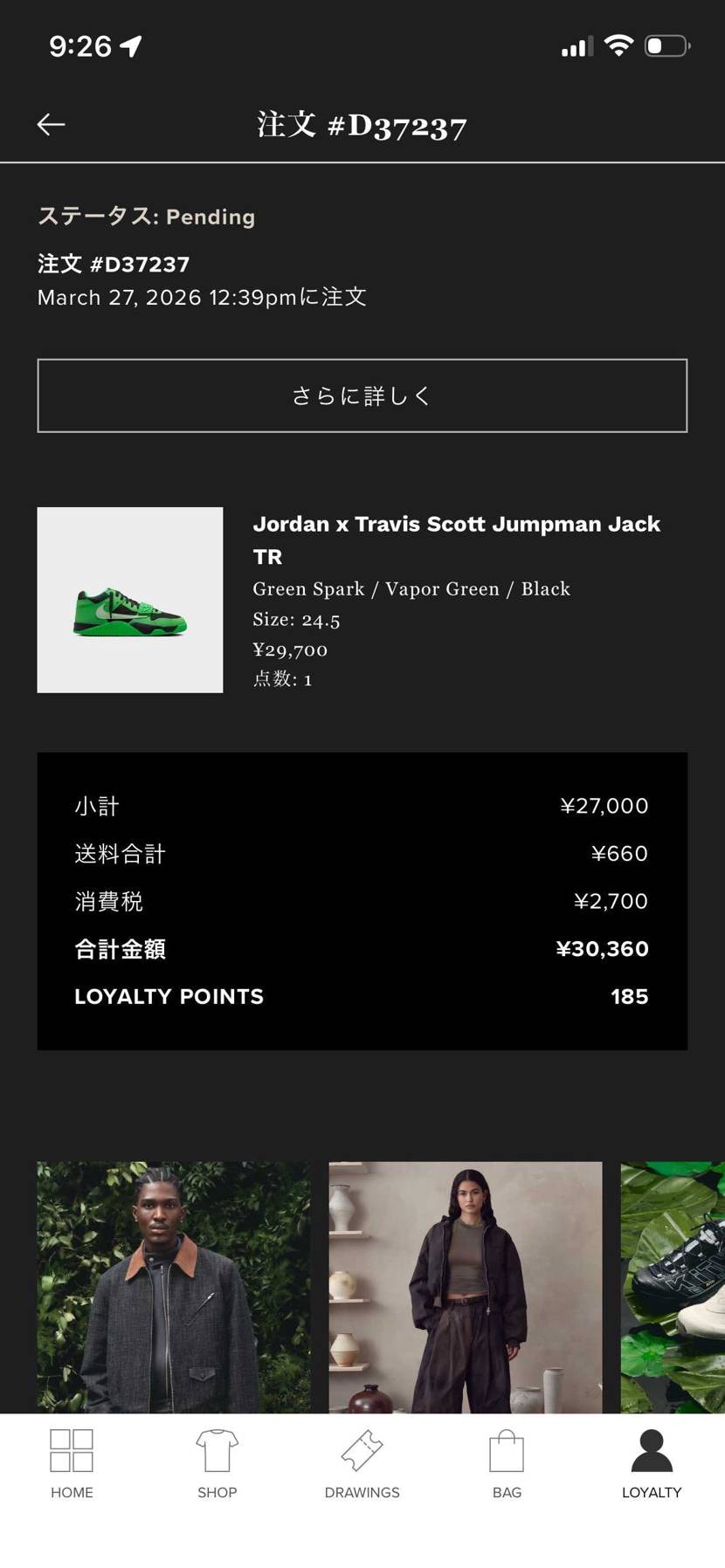Select the LOYALTY tab

pos(652,1464)
